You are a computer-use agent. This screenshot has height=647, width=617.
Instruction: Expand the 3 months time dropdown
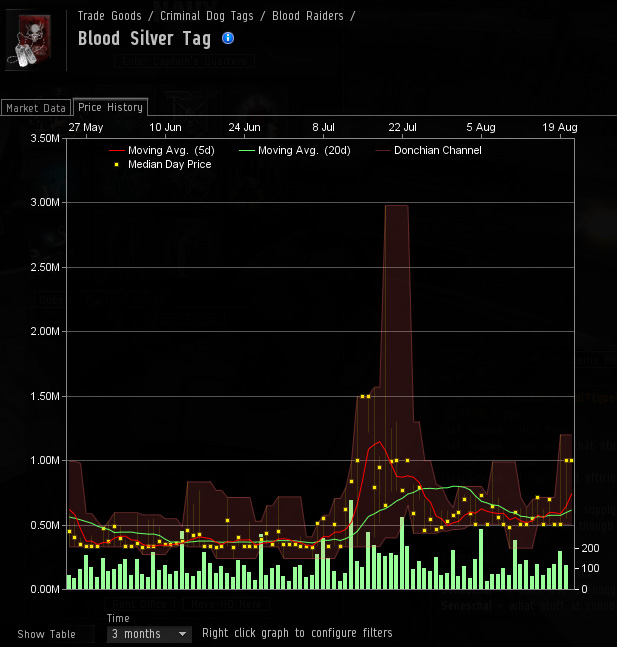[149, 634]
